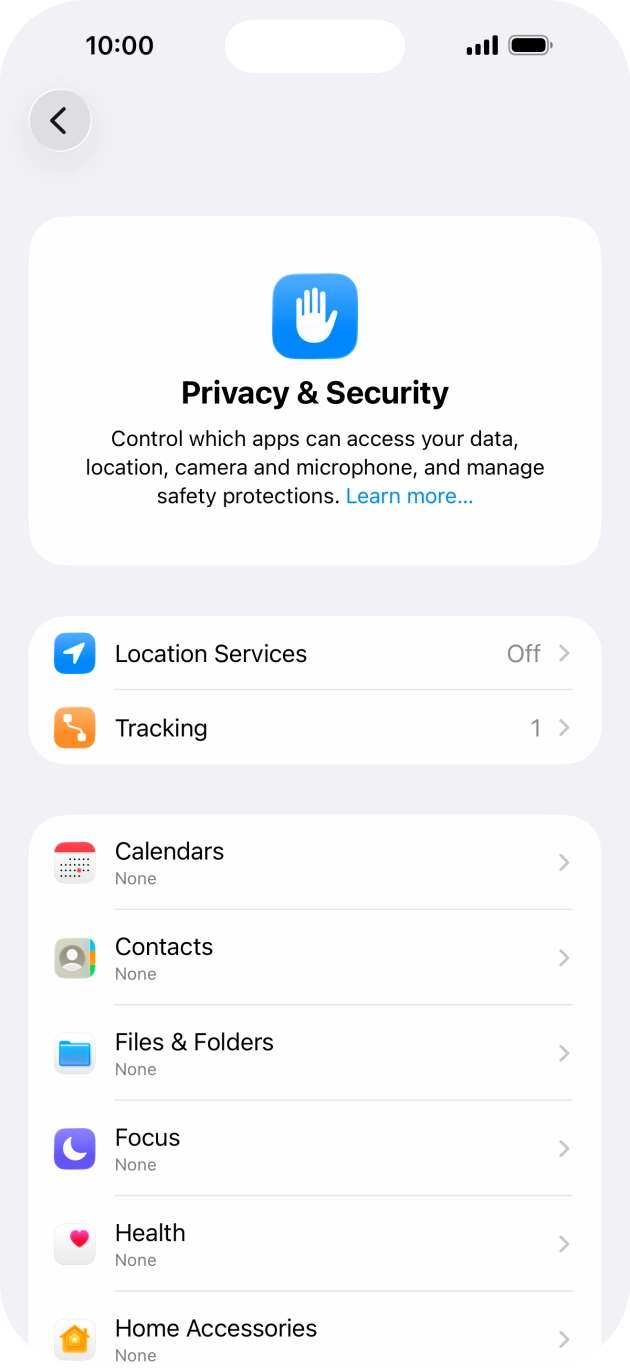
Task: View Focus privacy settings
Action: point(314,1148)
